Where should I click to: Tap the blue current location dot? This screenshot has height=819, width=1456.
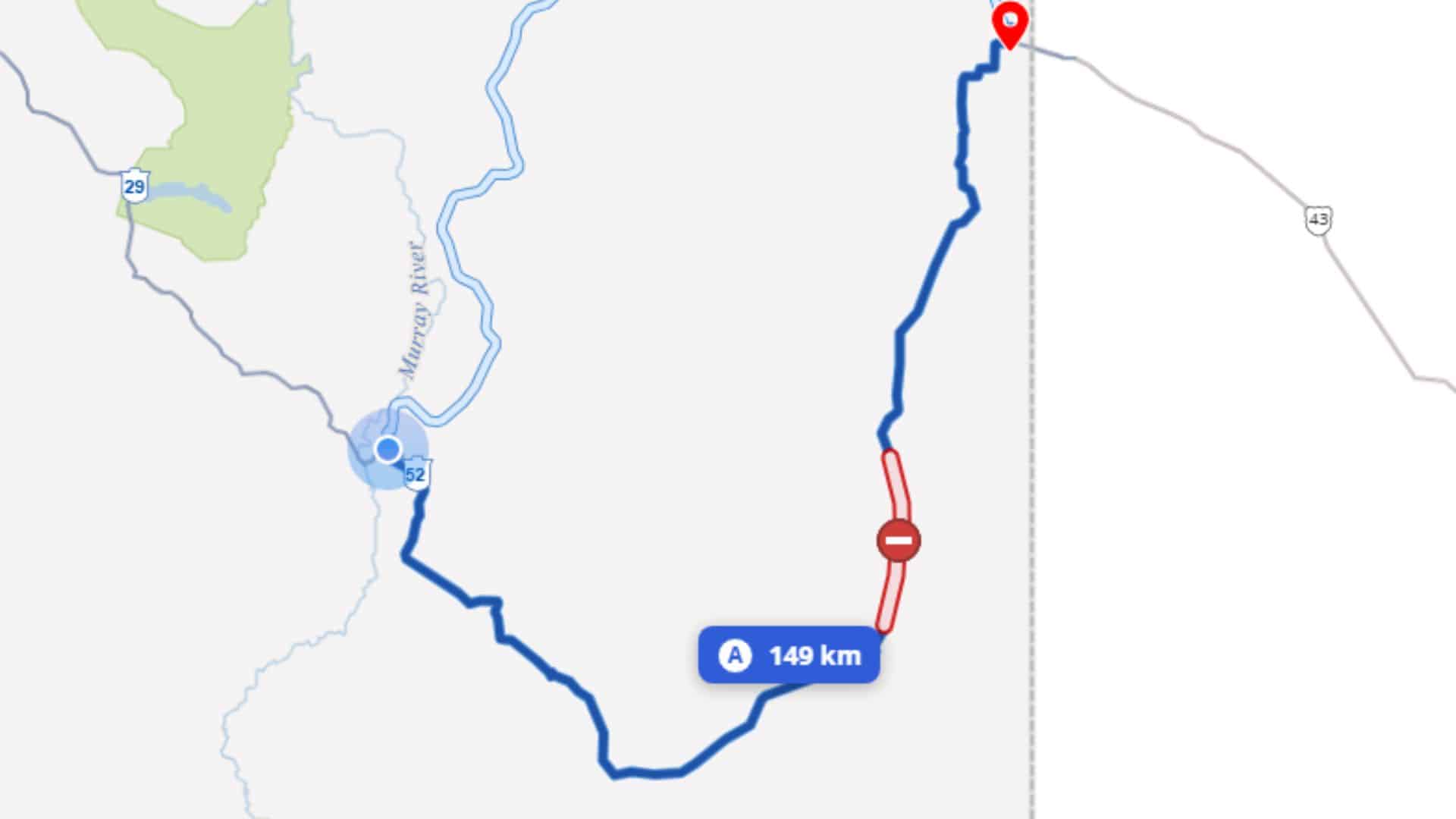coord(388,450)
